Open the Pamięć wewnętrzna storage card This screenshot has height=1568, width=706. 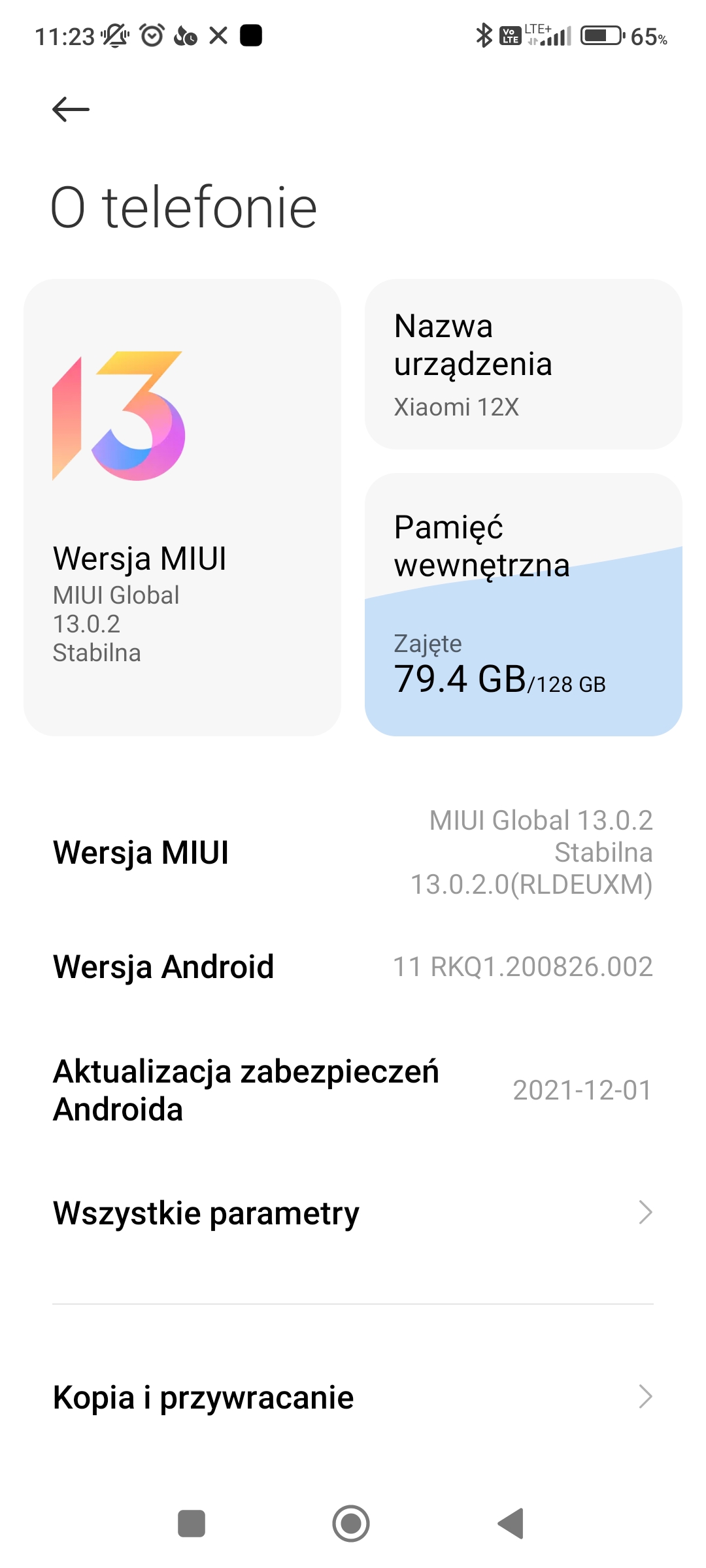(523, 604)
